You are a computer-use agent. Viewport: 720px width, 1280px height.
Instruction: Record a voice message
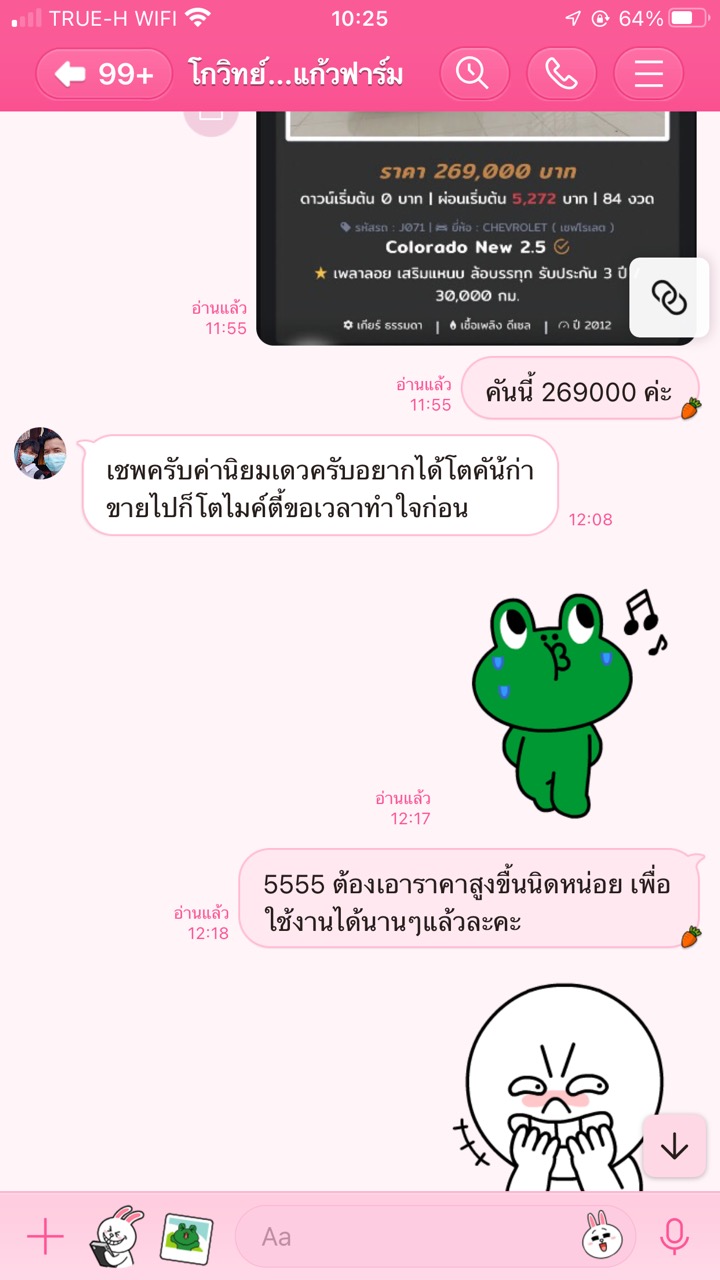coord(674,1237)
